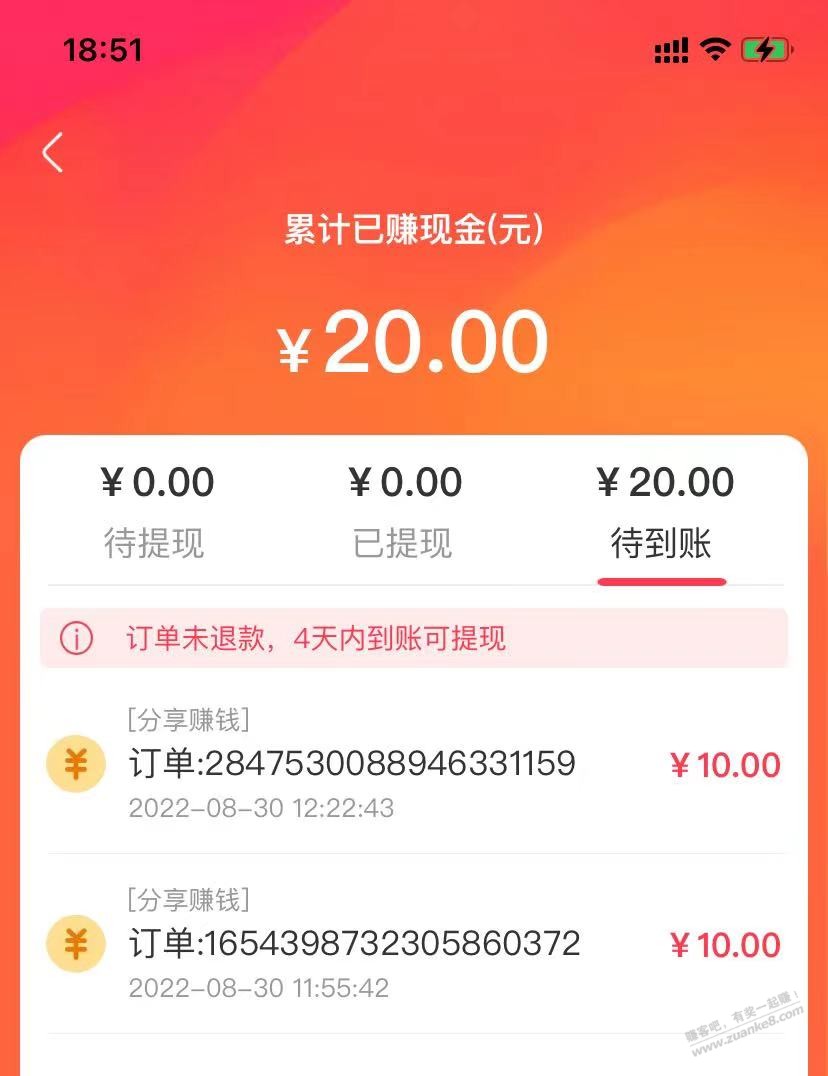The height and width of the screenshot is (1076, 828).
Task: Open order 2847530088946331159 details
Action: [350, 764]
